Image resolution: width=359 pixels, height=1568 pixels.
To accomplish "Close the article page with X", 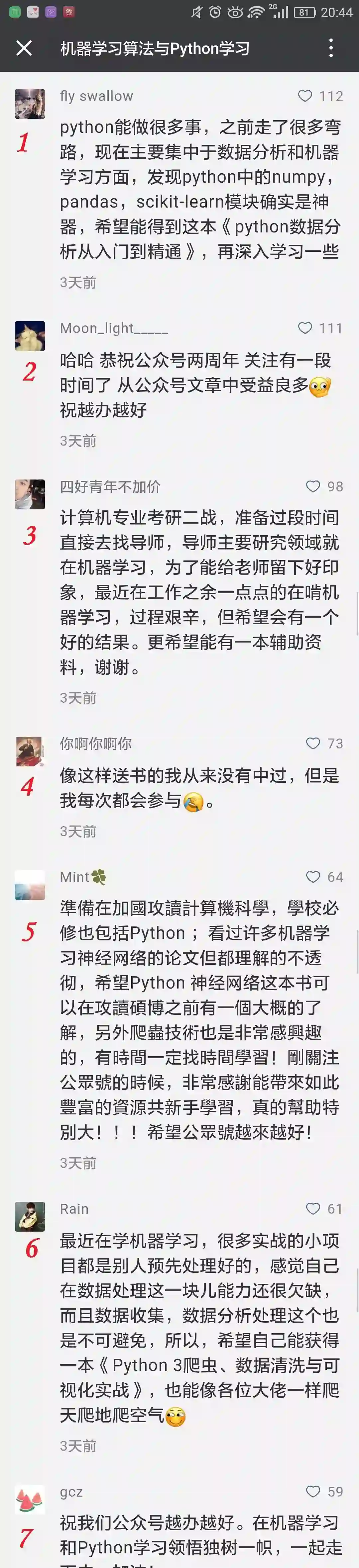I will pyautogui.click(x=24, y=48).
